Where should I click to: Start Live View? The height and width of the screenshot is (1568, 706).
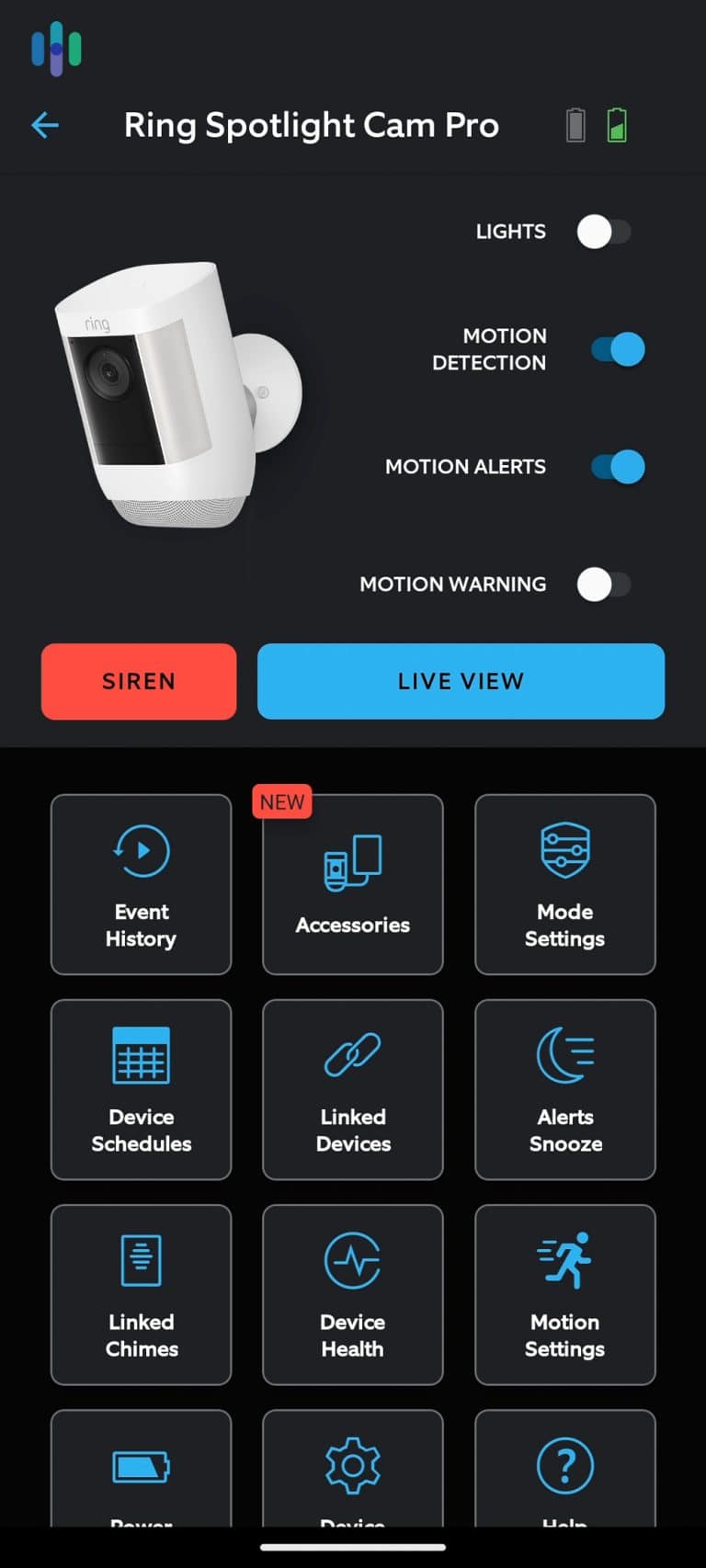coord(461,681)
